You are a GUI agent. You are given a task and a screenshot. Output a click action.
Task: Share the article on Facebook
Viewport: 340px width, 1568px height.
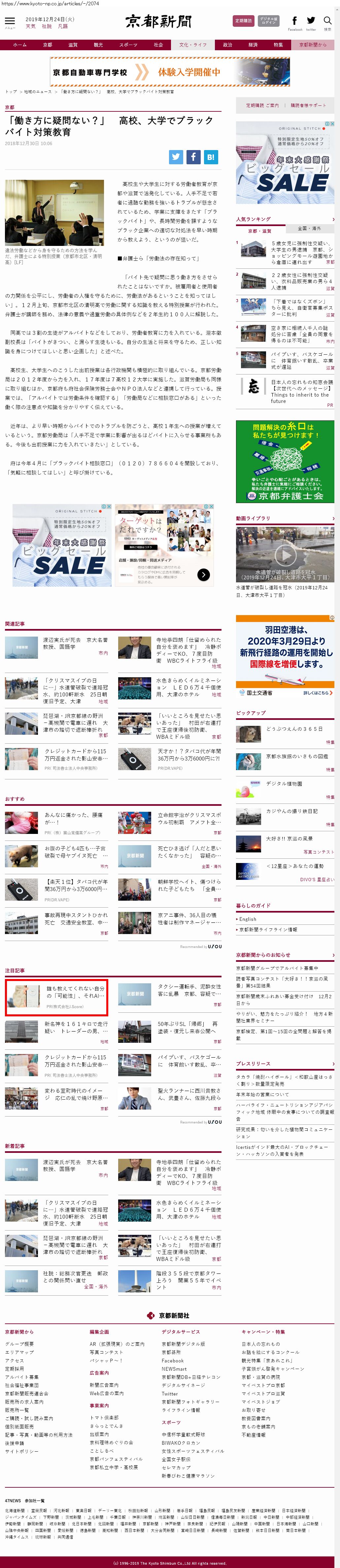tap(193, 157)
